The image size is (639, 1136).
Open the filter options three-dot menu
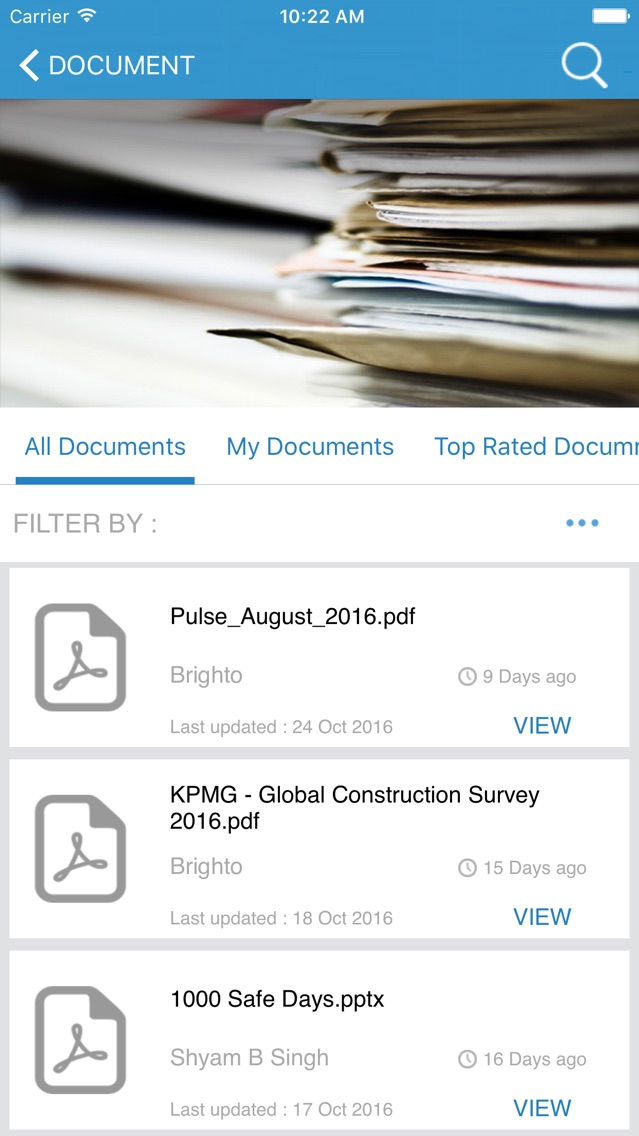point(582,523)
